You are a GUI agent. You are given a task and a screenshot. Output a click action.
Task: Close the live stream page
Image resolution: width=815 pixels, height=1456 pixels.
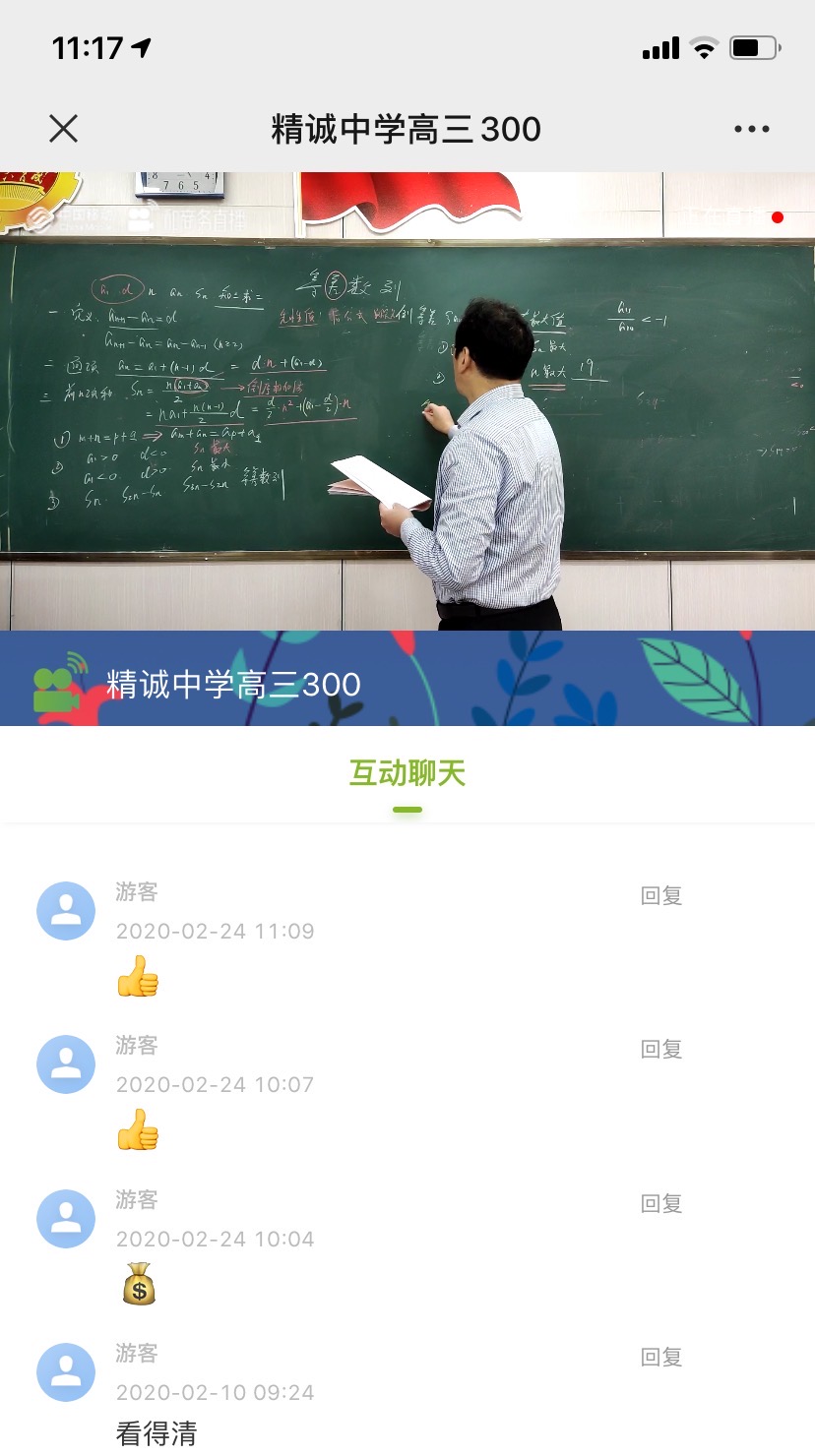click(63, 129)
